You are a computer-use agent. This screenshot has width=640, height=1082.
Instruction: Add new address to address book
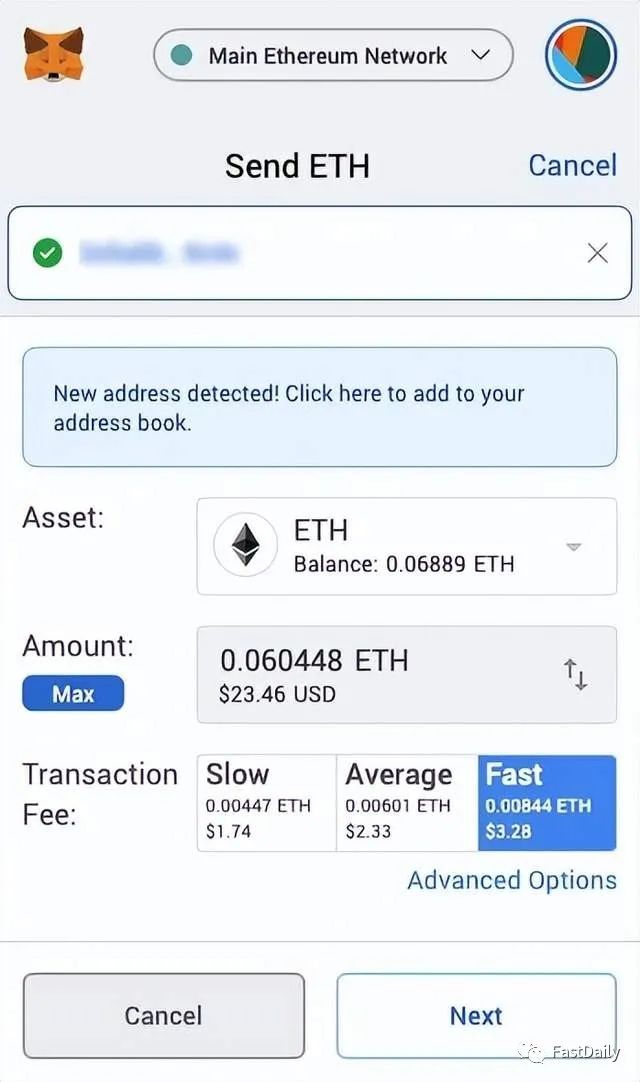(x=320, y=407)
